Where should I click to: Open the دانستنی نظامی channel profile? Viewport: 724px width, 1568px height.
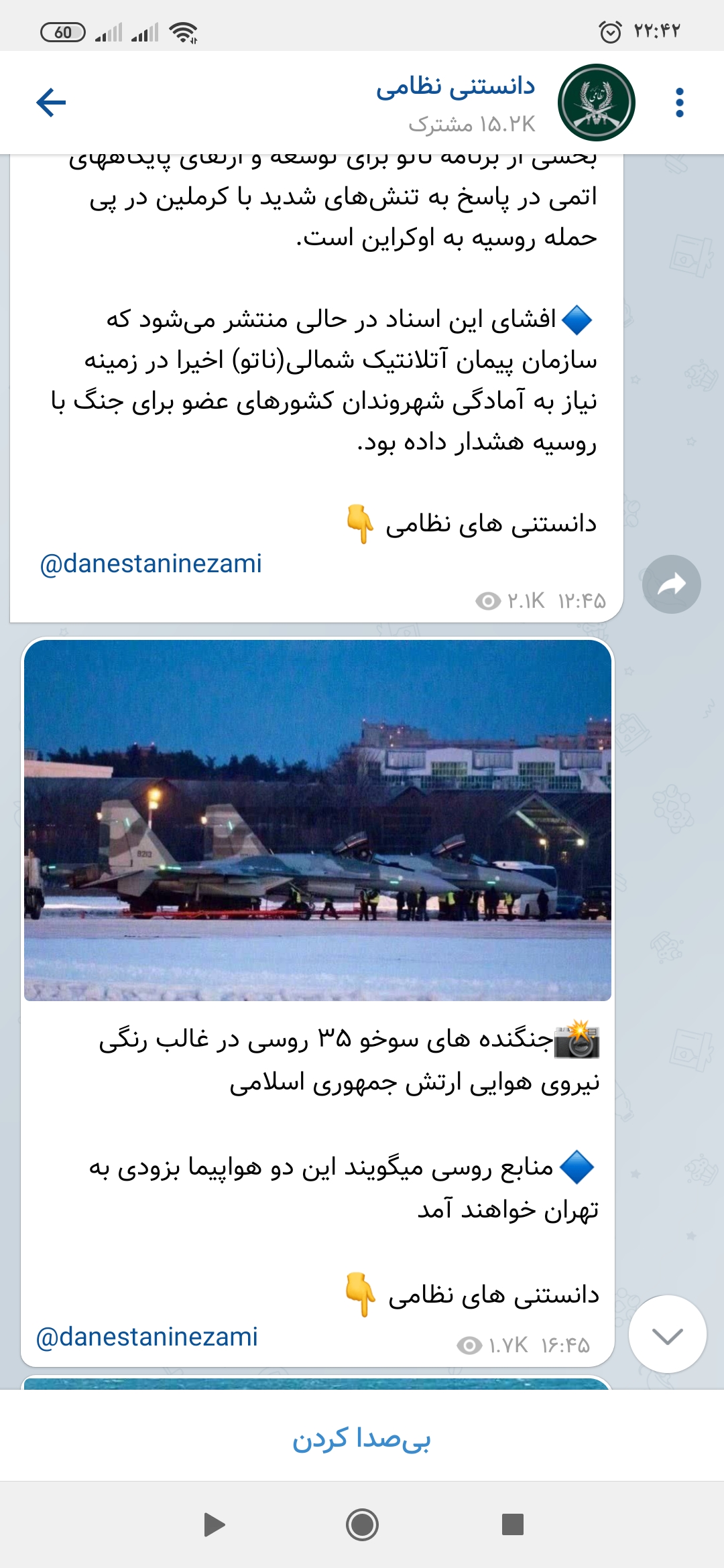455,103
